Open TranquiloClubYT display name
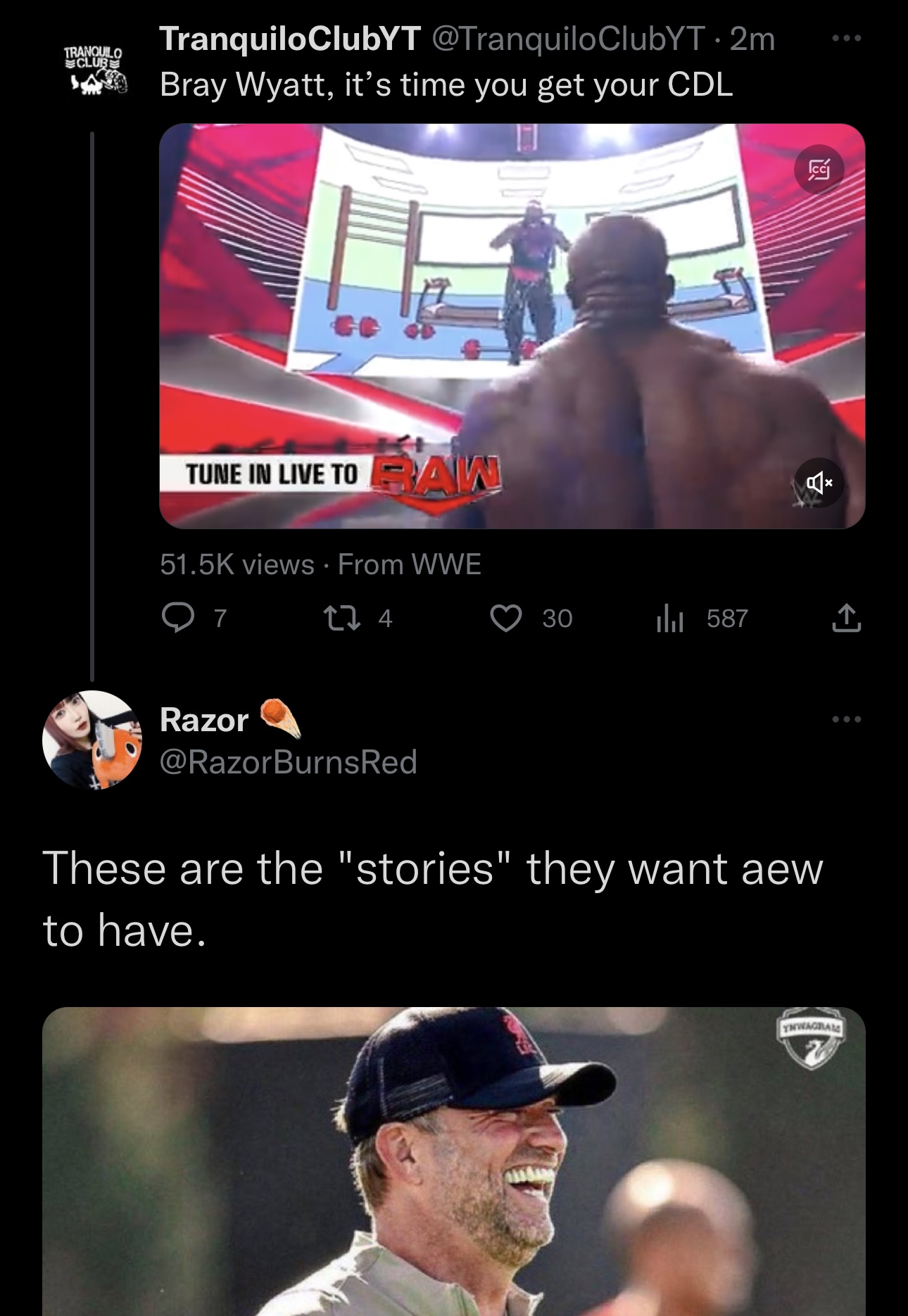Viewport: 908px width, 1316px height. tap(290, 39)
